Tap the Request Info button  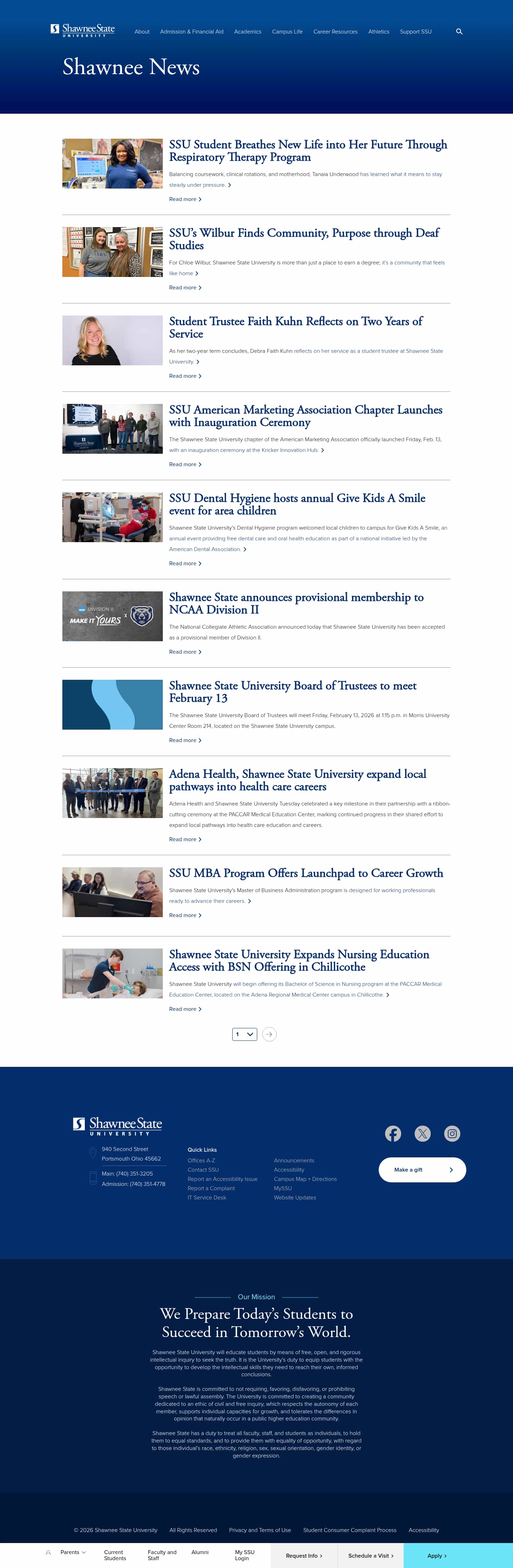[x=304, y=1556]
